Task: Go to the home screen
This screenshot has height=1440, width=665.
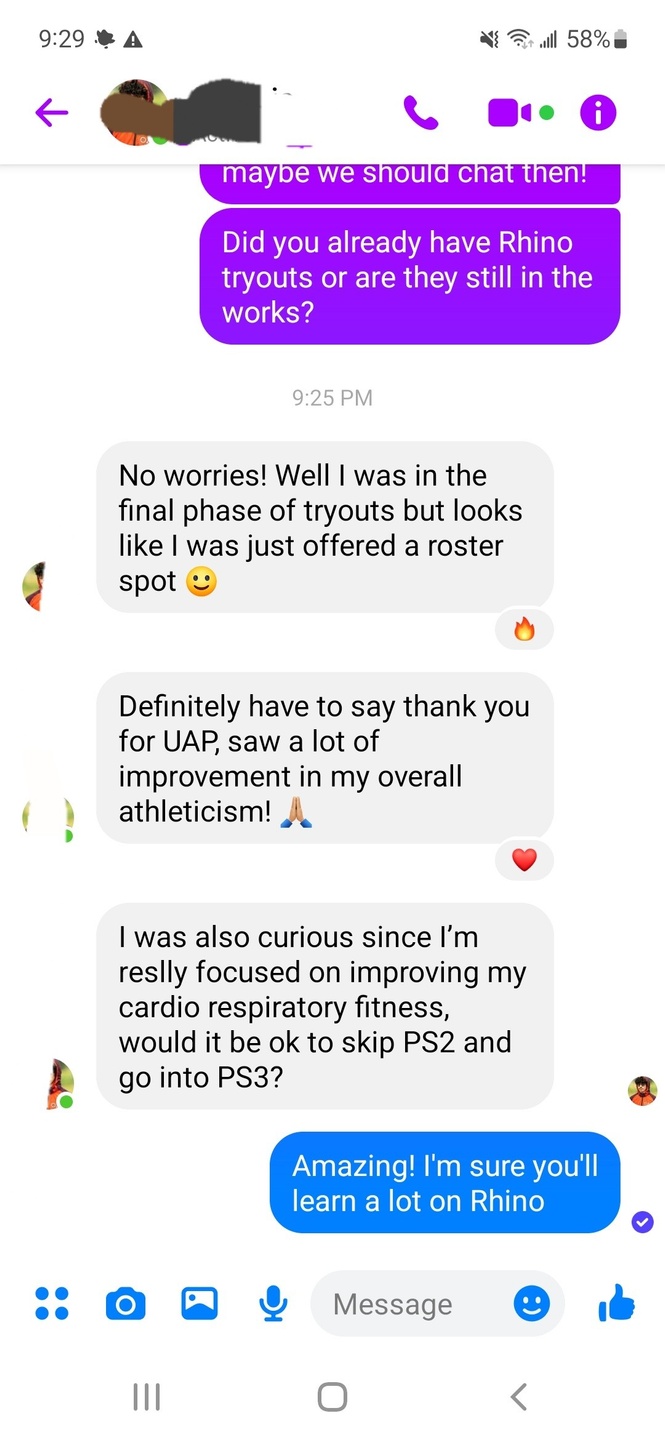Action: 332,1396
